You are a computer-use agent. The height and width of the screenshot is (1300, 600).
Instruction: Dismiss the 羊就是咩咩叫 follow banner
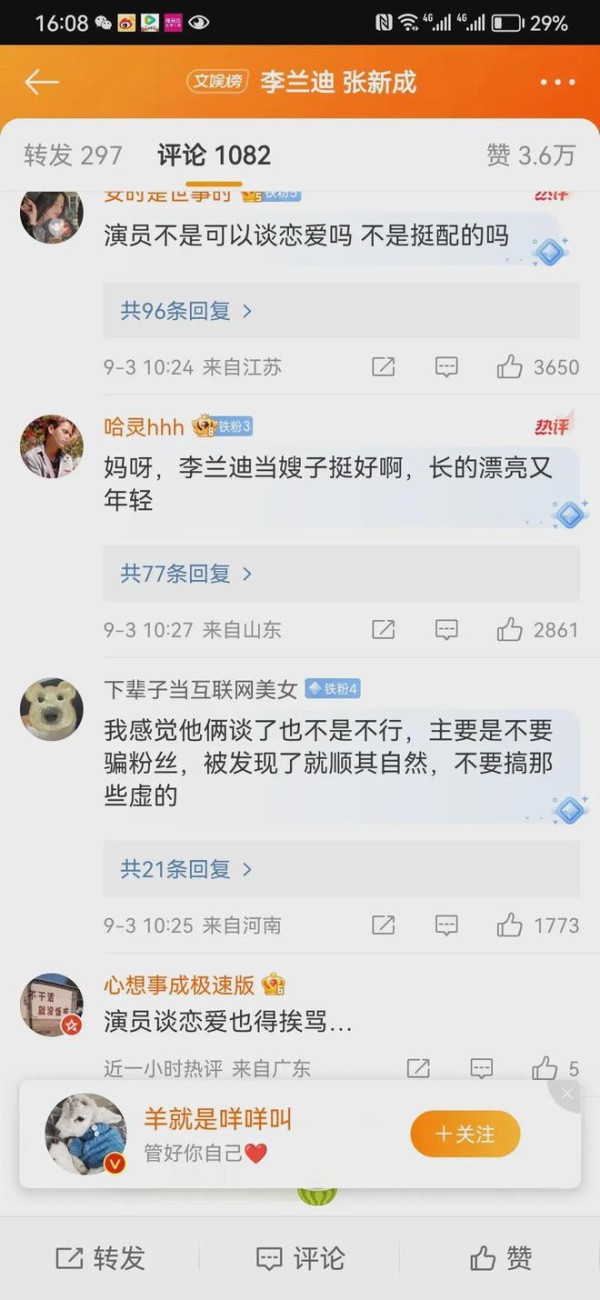pos(567,1094)
